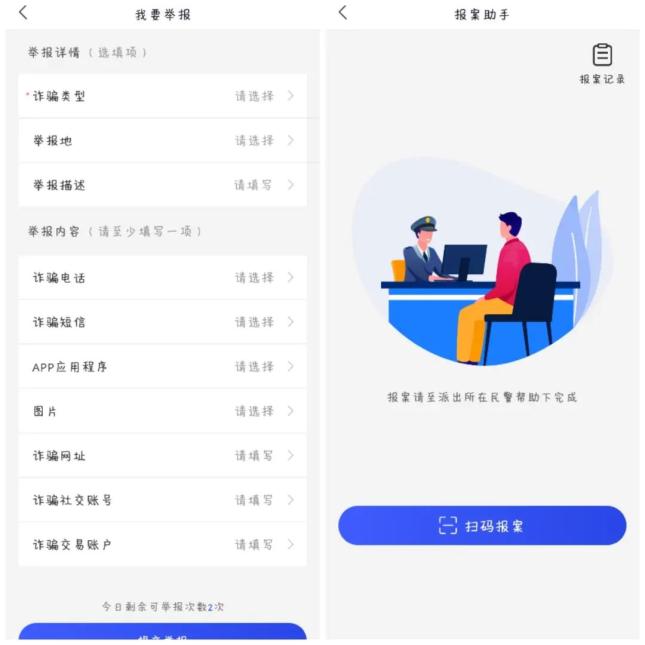645x645 pixels.
Task: Add a 图片 attachment
Action: coord(162,411)
